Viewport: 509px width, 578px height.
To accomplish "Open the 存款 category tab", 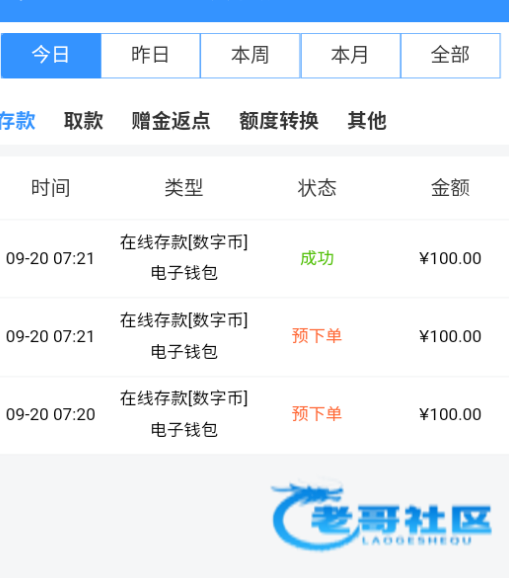I will pyautogui.click(x=17, y=121).
